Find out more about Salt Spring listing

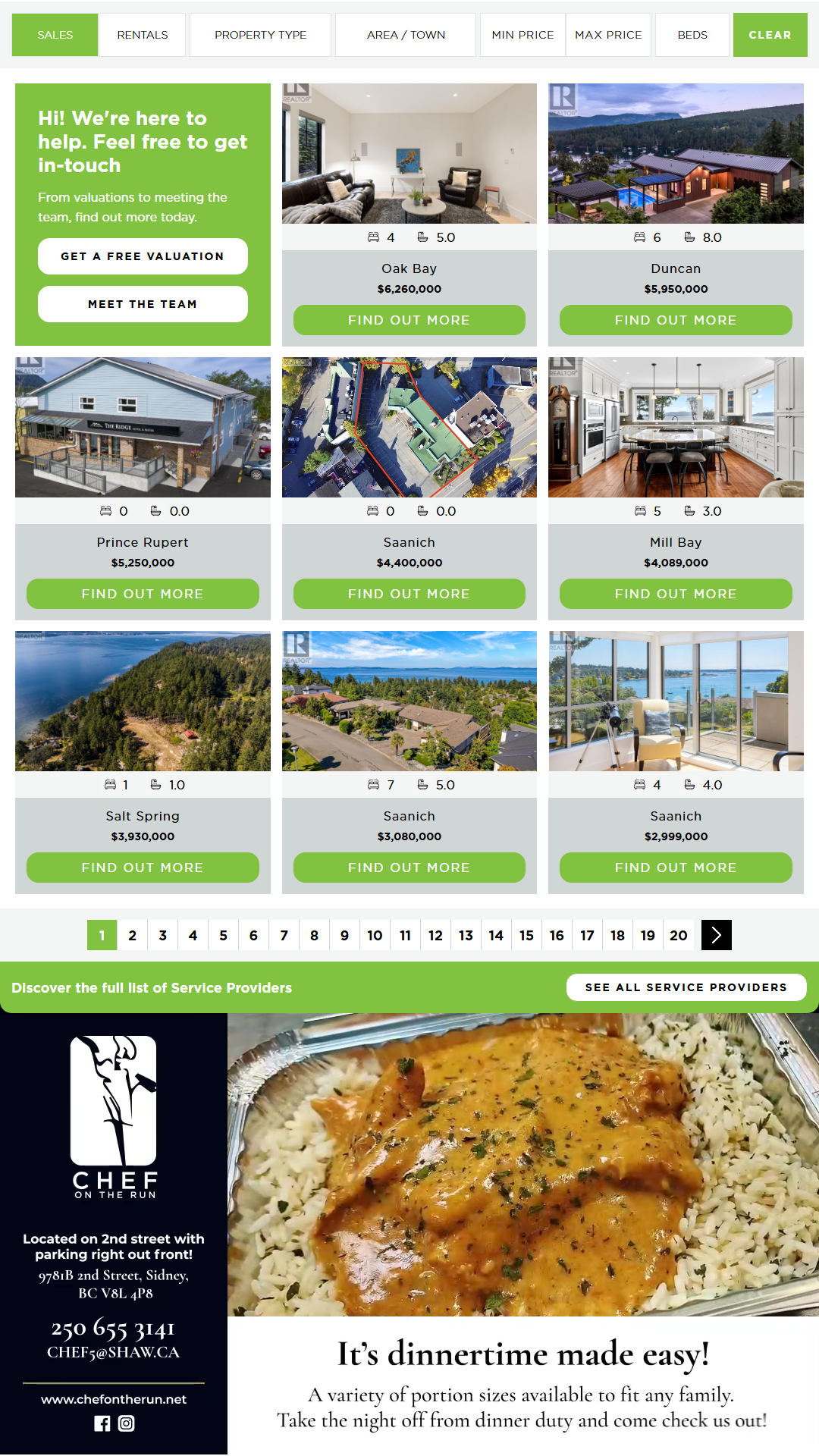143,868
